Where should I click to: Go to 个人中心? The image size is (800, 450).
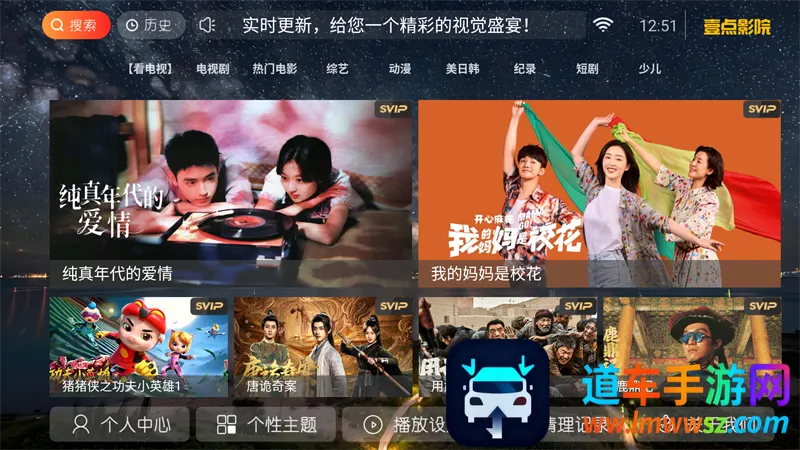(x=120, y=425)
